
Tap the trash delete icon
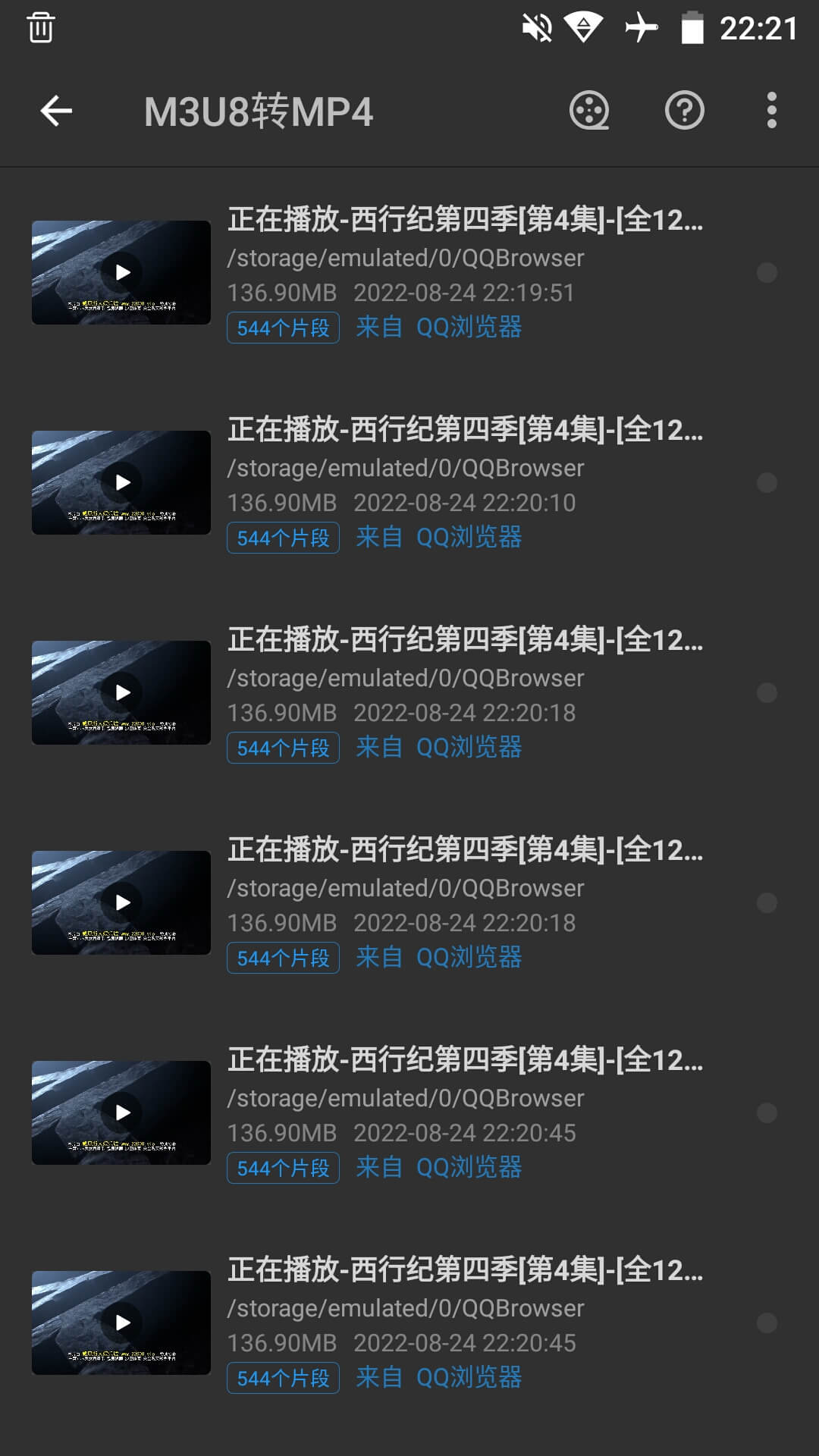[x=40, y=28]
